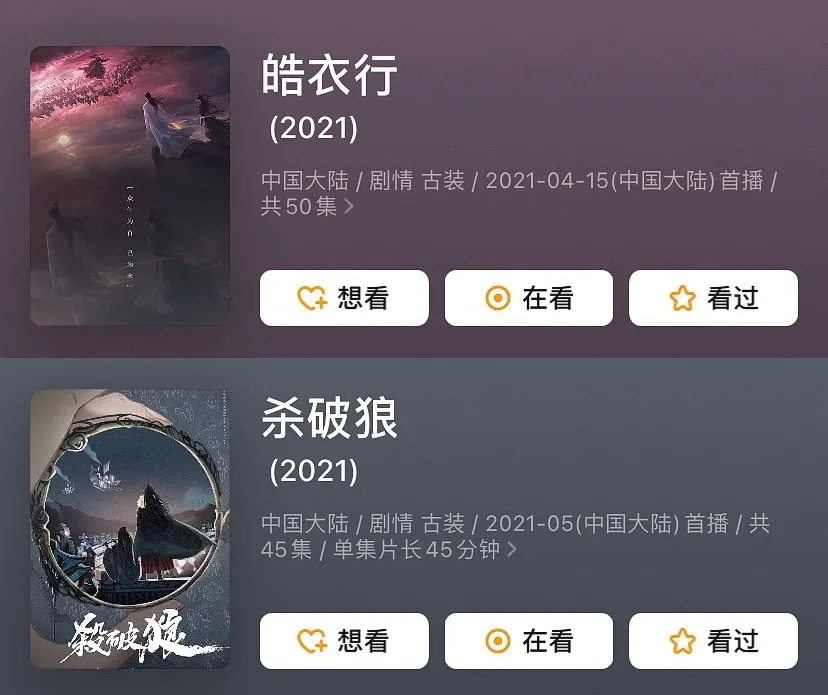View the 杀破狼 poster
The height and width of the screenshot is (695, 828).
pyautogui.click(x=130, y=529)
